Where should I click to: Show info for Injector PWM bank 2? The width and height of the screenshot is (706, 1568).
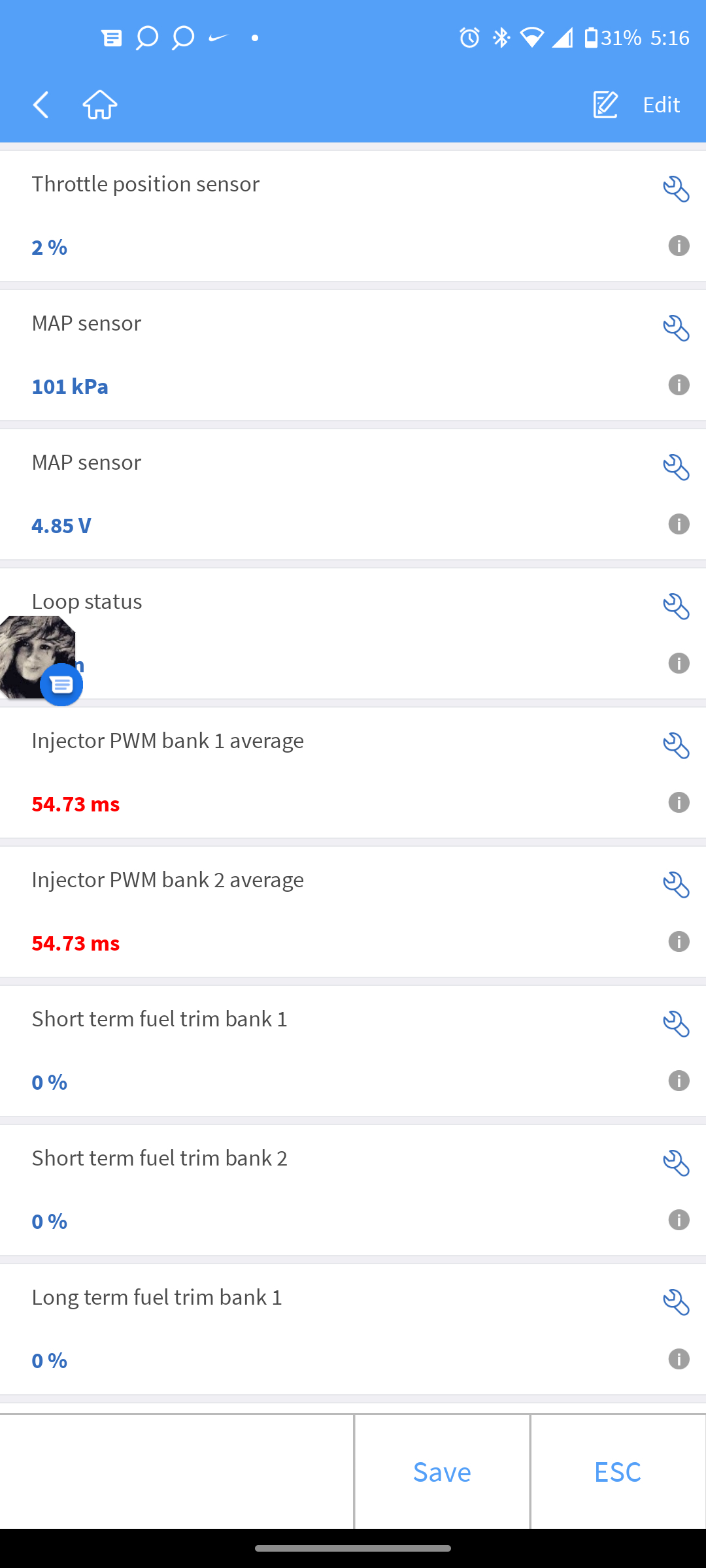coord(679,942)
